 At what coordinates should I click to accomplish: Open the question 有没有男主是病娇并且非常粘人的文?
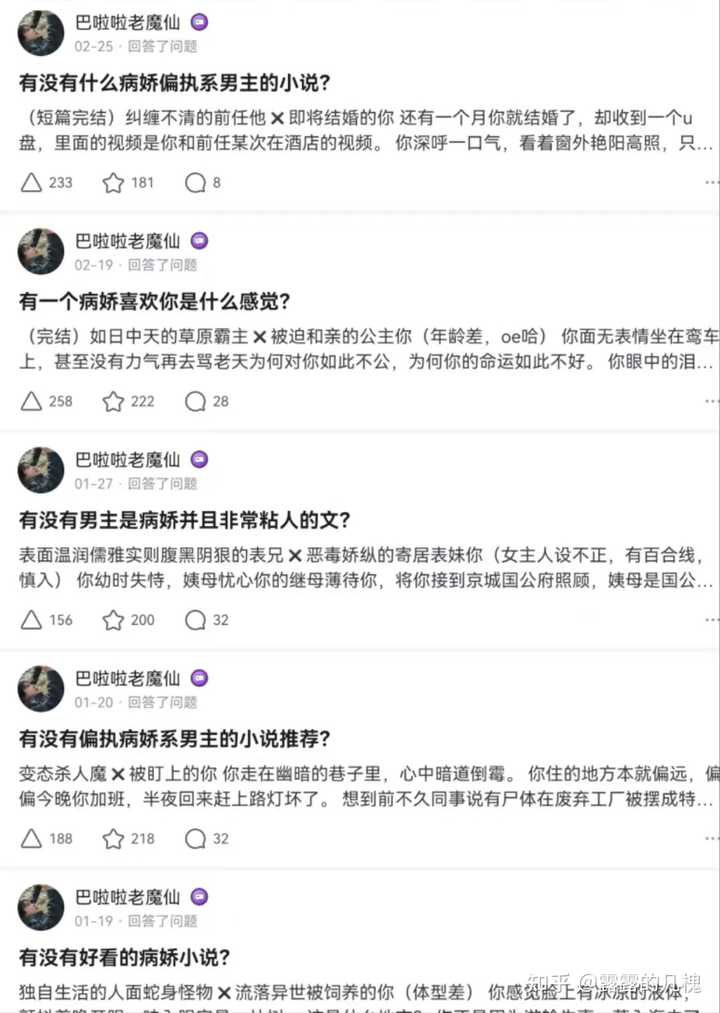[185, 520]
